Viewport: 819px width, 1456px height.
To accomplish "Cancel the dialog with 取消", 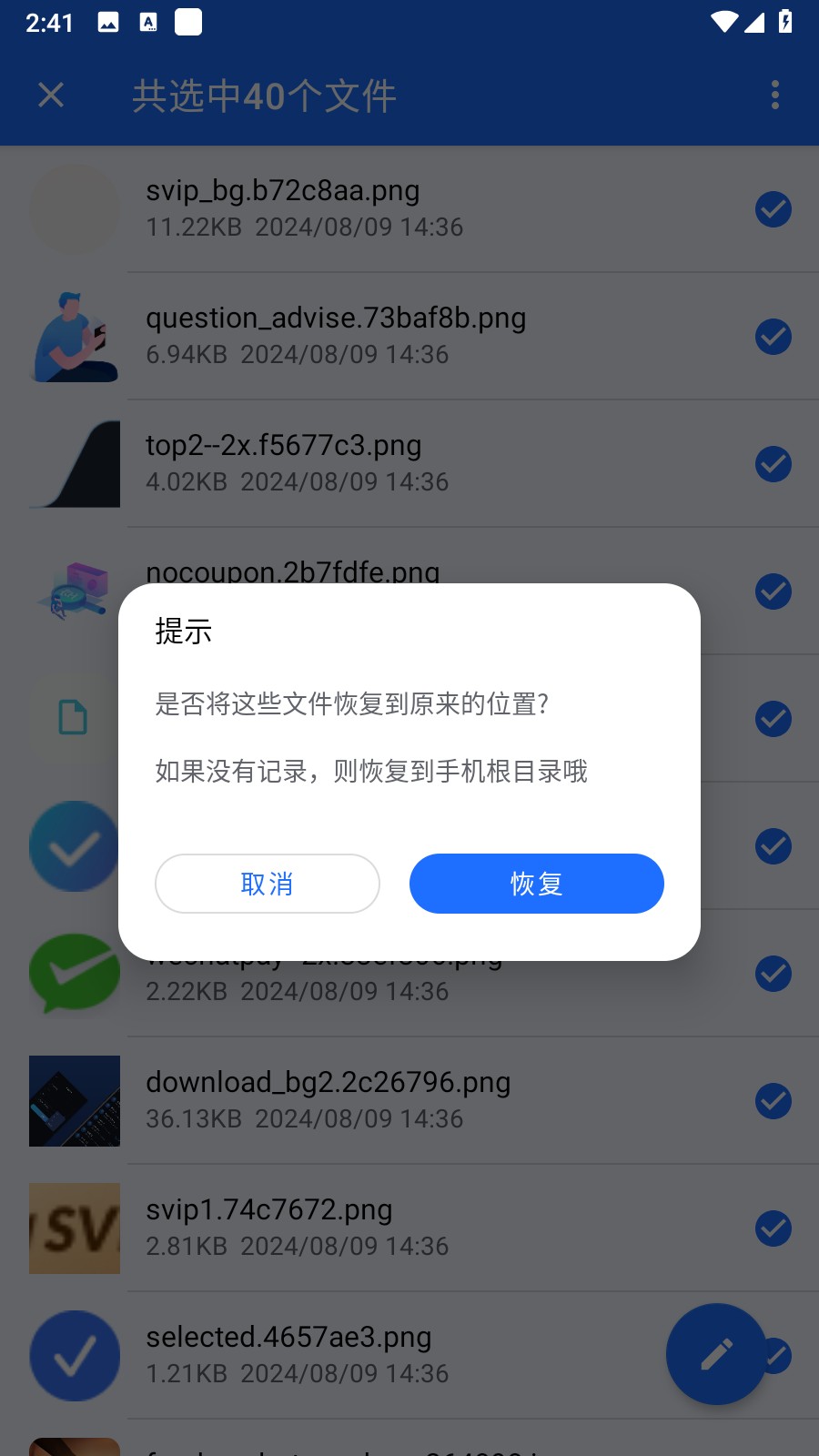I will (x=267, y=884).
